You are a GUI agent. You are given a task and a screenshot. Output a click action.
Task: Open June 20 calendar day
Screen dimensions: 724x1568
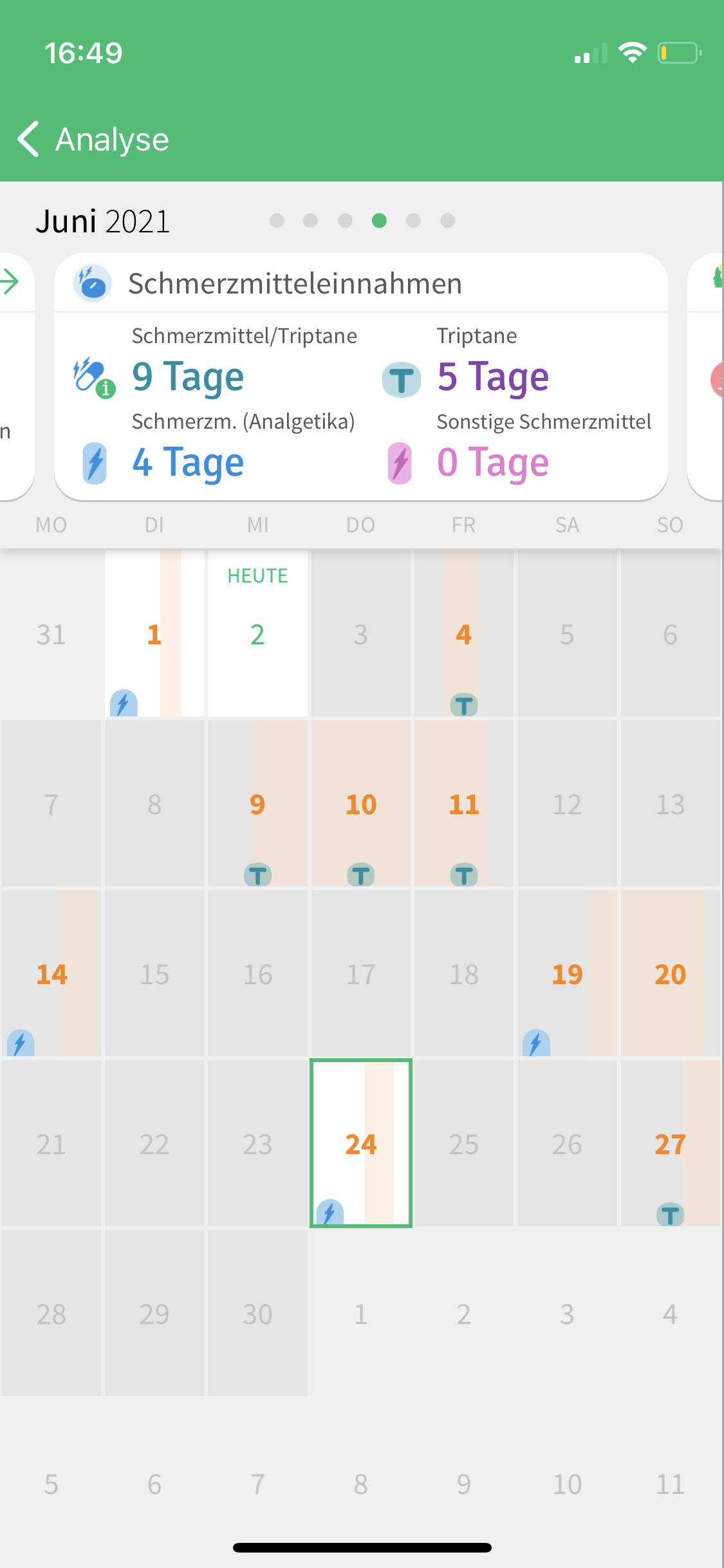tap(670, 974)
